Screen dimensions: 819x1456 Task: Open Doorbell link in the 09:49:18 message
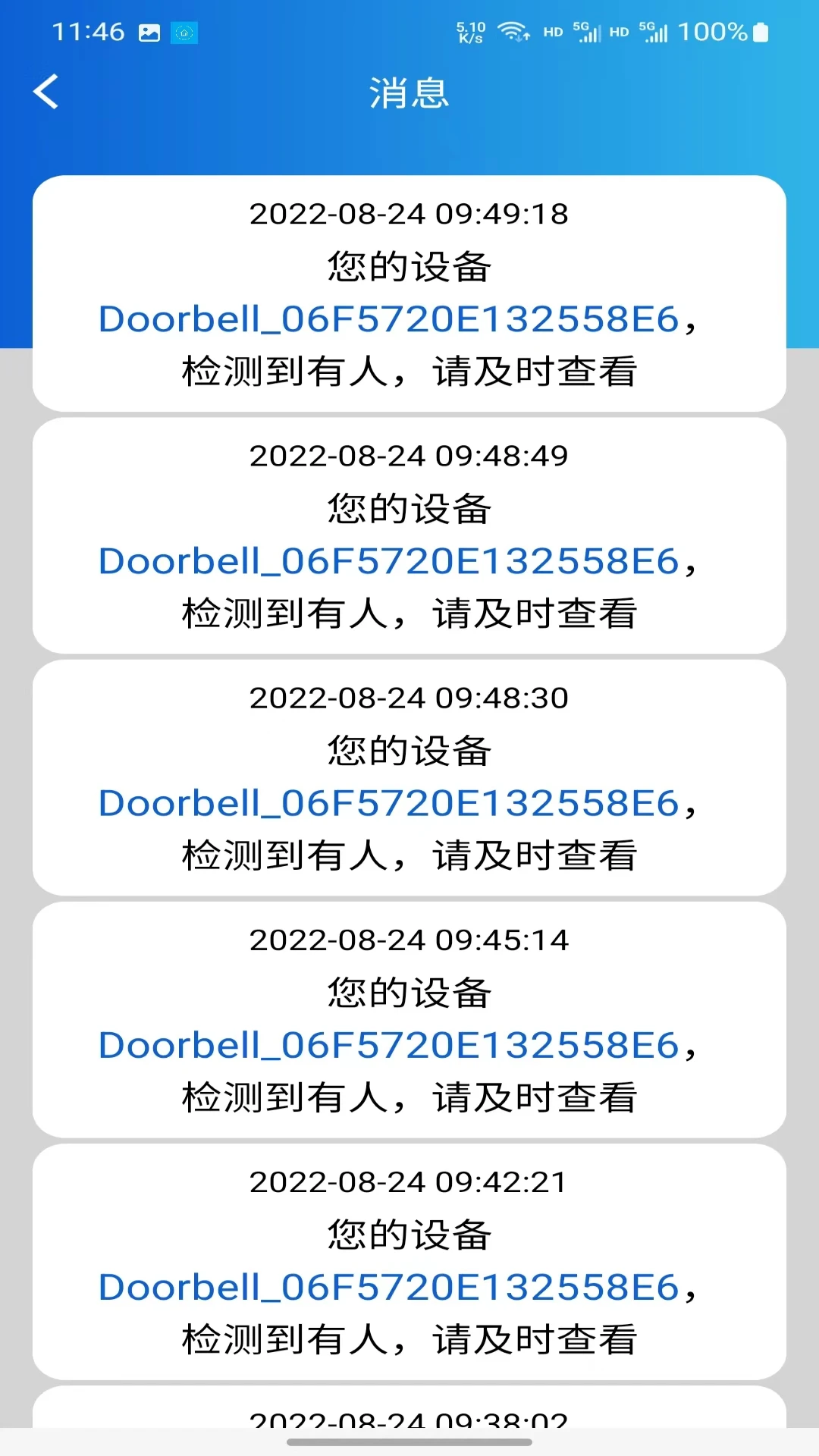388,320
